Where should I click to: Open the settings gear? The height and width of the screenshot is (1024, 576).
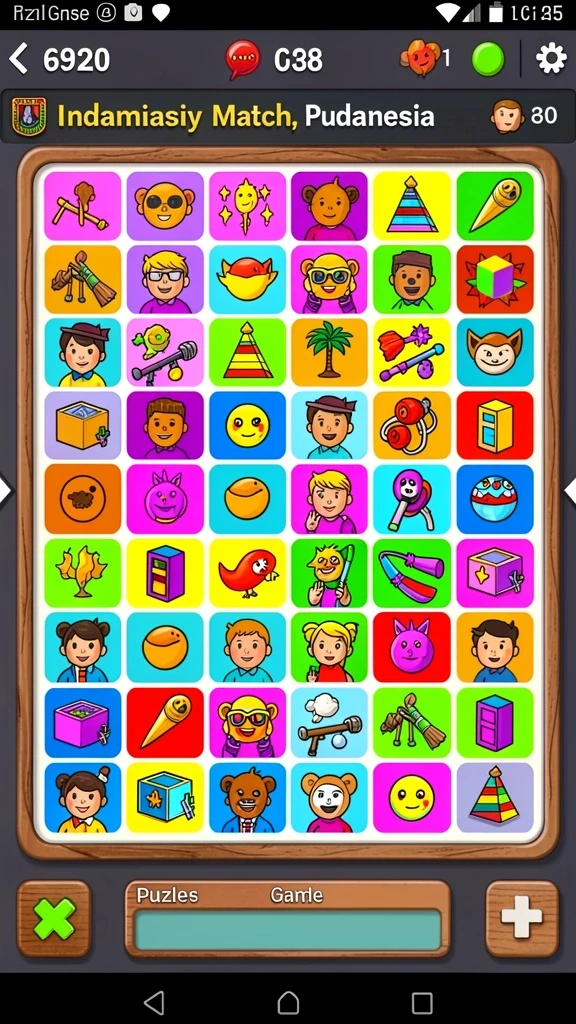pos(551,59)
